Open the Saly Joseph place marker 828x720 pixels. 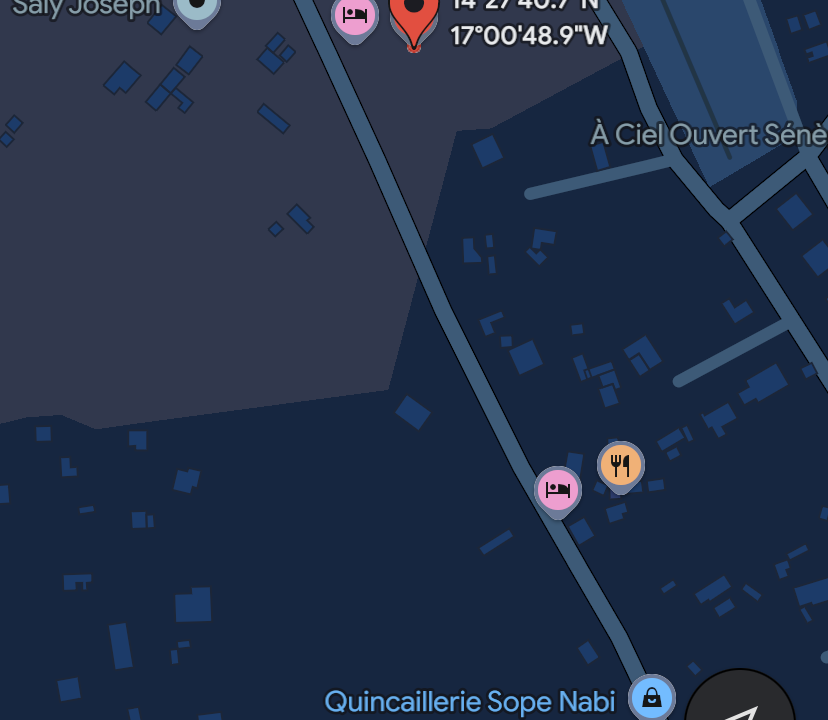[x=197, y=8]
